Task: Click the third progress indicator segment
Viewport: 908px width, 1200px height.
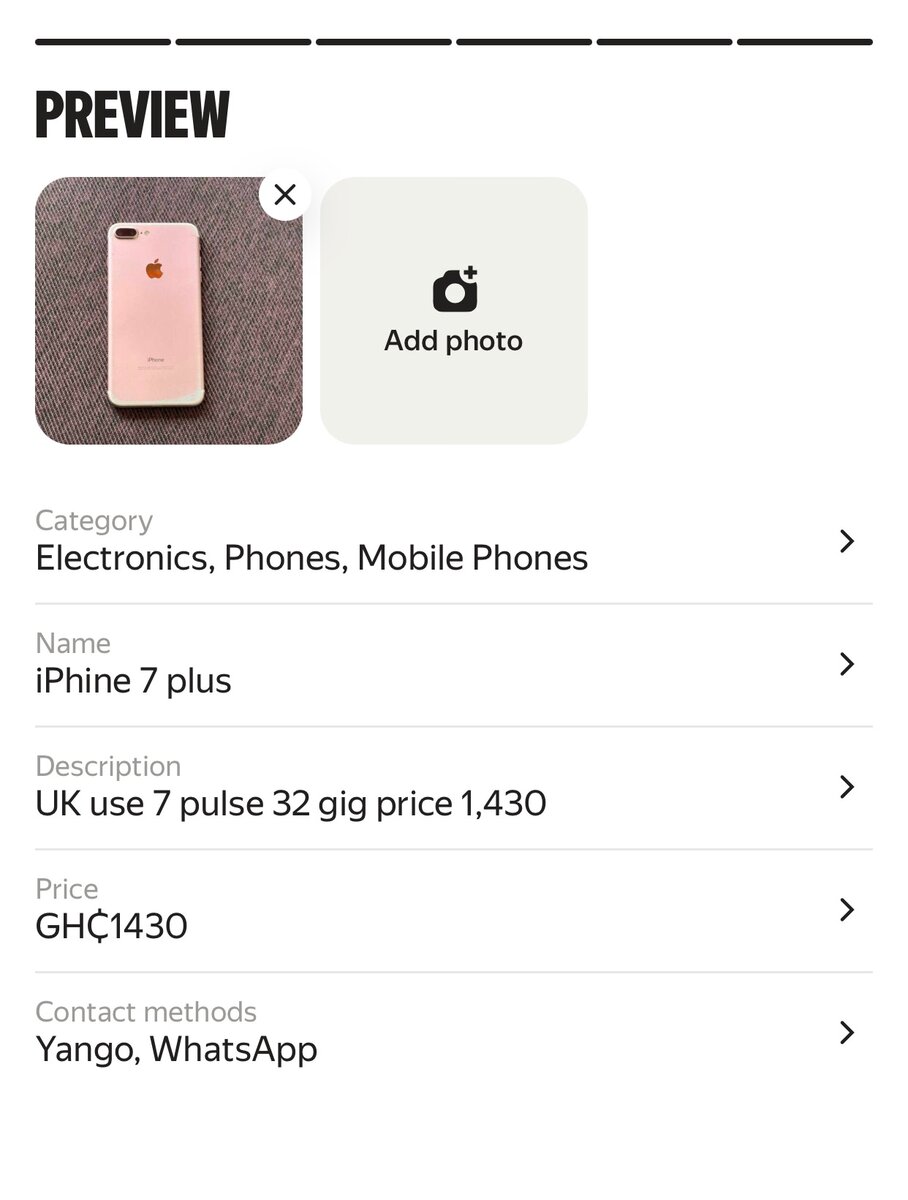Action: point(384,42)
